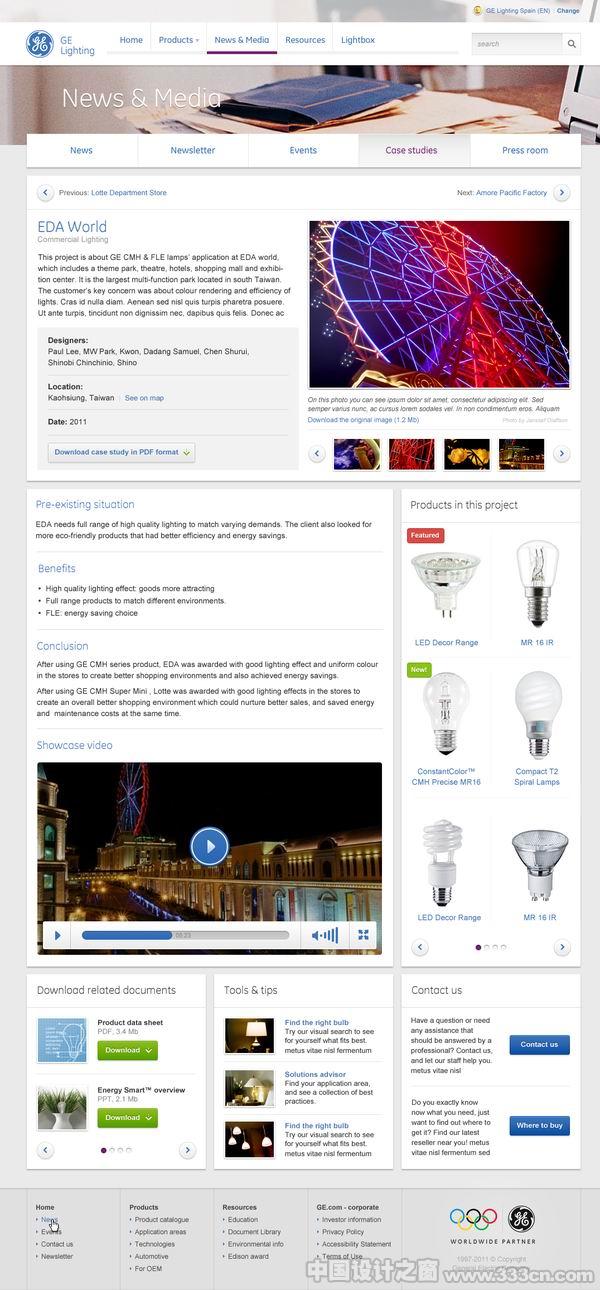
Task: Download the Energy Smart overview PPT
Action: pos(127,1118)
